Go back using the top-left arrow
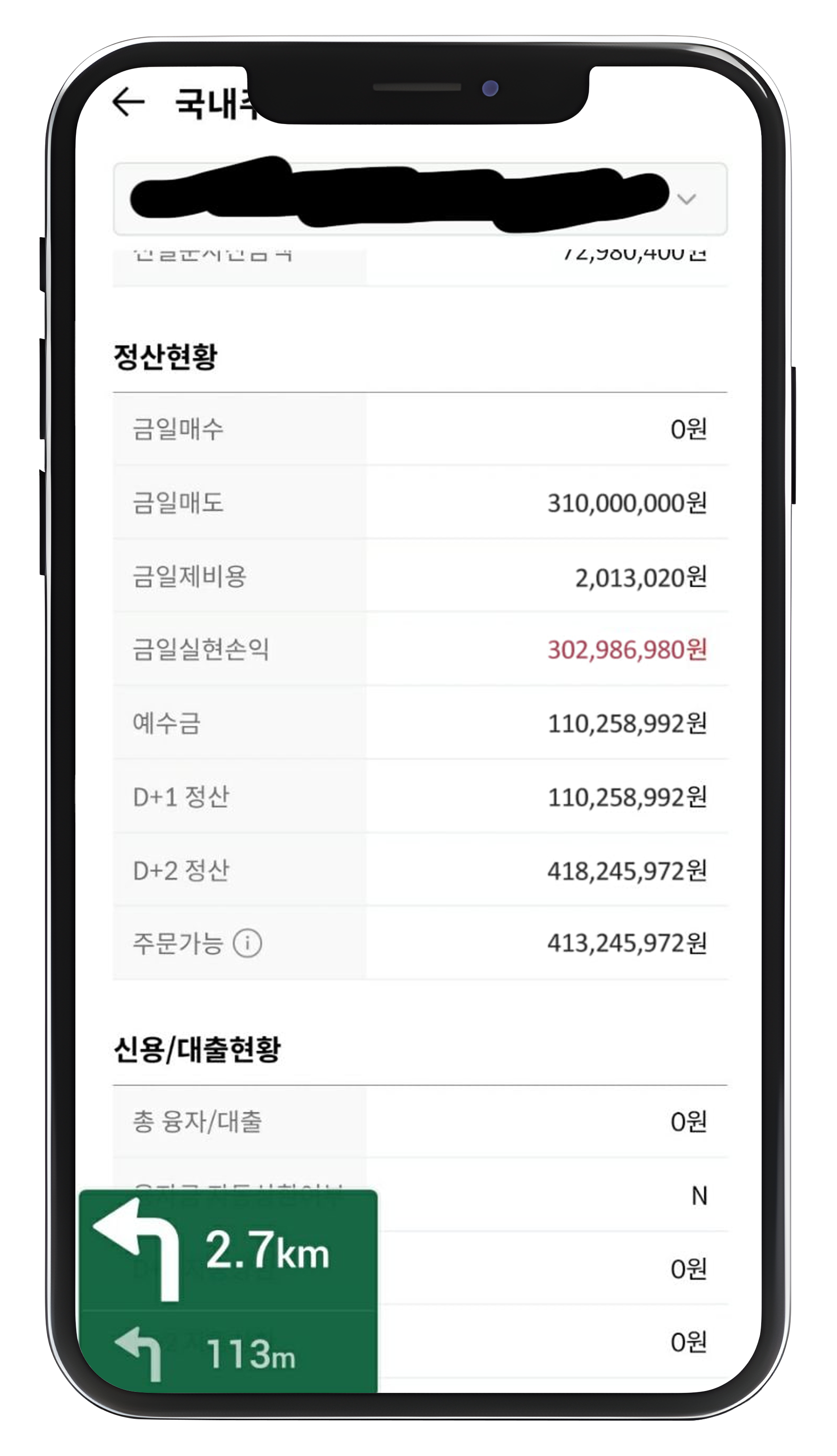Image resolution: width=837 pixels, height=1456 pixels. pyautogui.click(x=128, y=102)
